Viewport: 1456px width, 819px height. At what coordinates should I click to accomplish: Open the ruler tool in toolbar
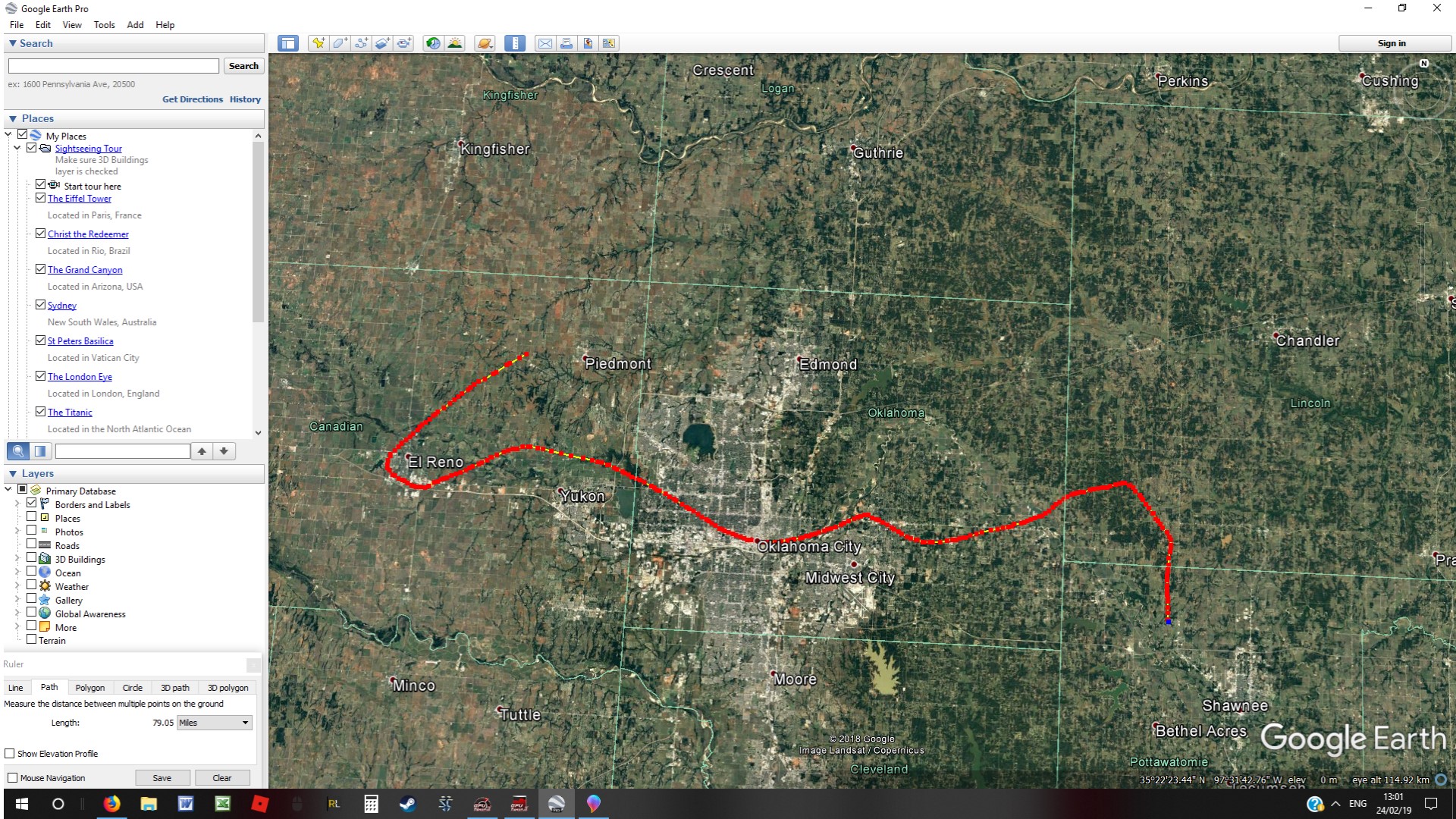pyautogui.click(x=515, y=43)
